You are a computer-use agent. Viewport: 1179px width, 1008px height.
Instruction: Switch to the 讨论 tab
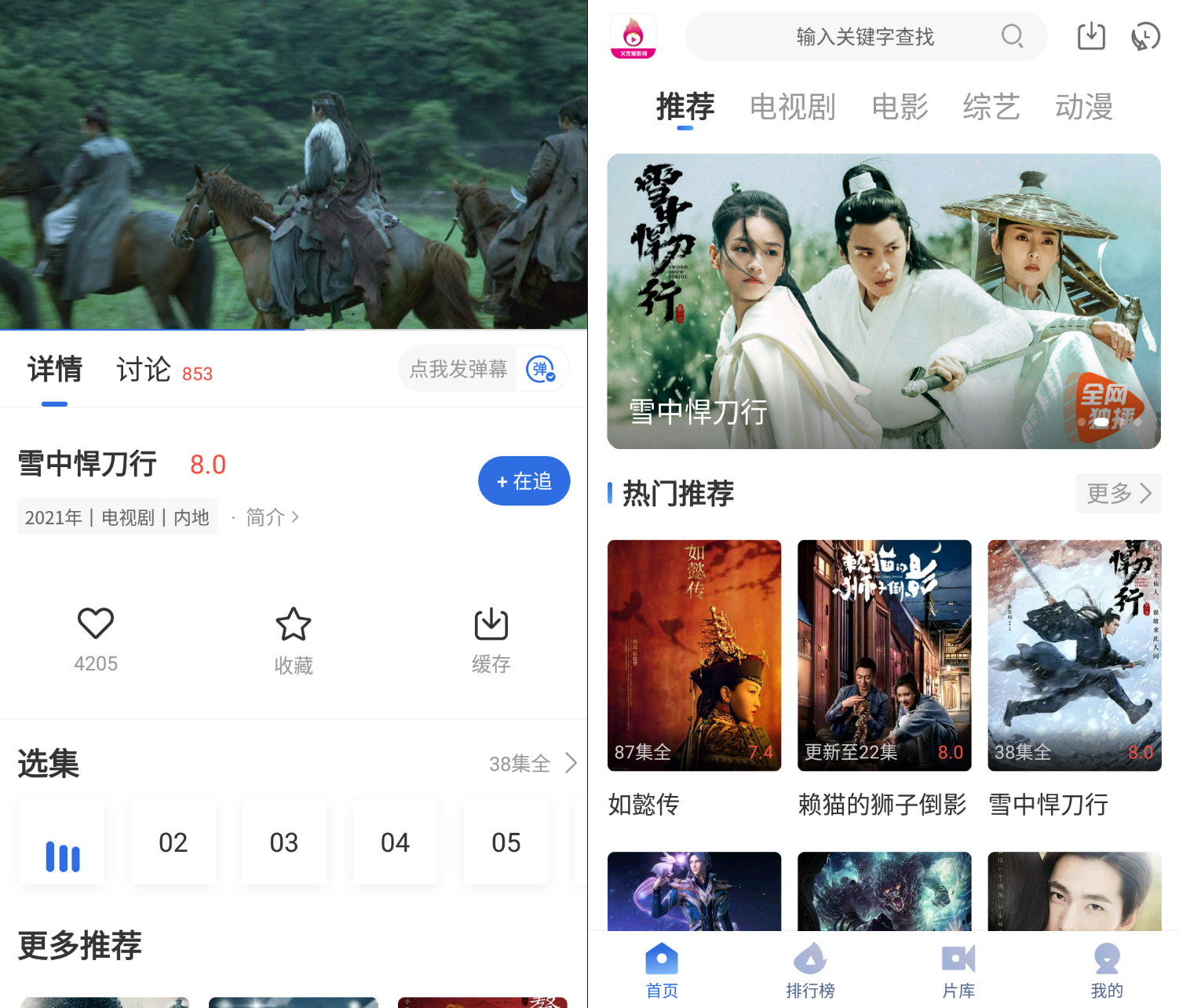(144, 369)
